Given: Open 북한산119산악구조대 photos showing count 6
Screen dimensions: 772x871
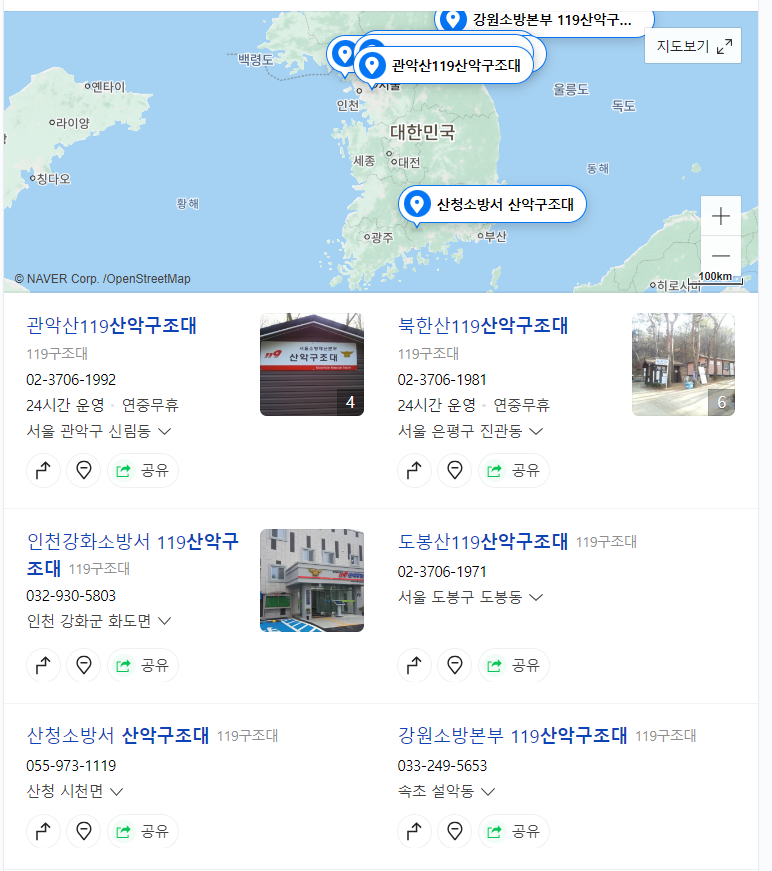Looking at the screenshot, I should coord(683,365).
